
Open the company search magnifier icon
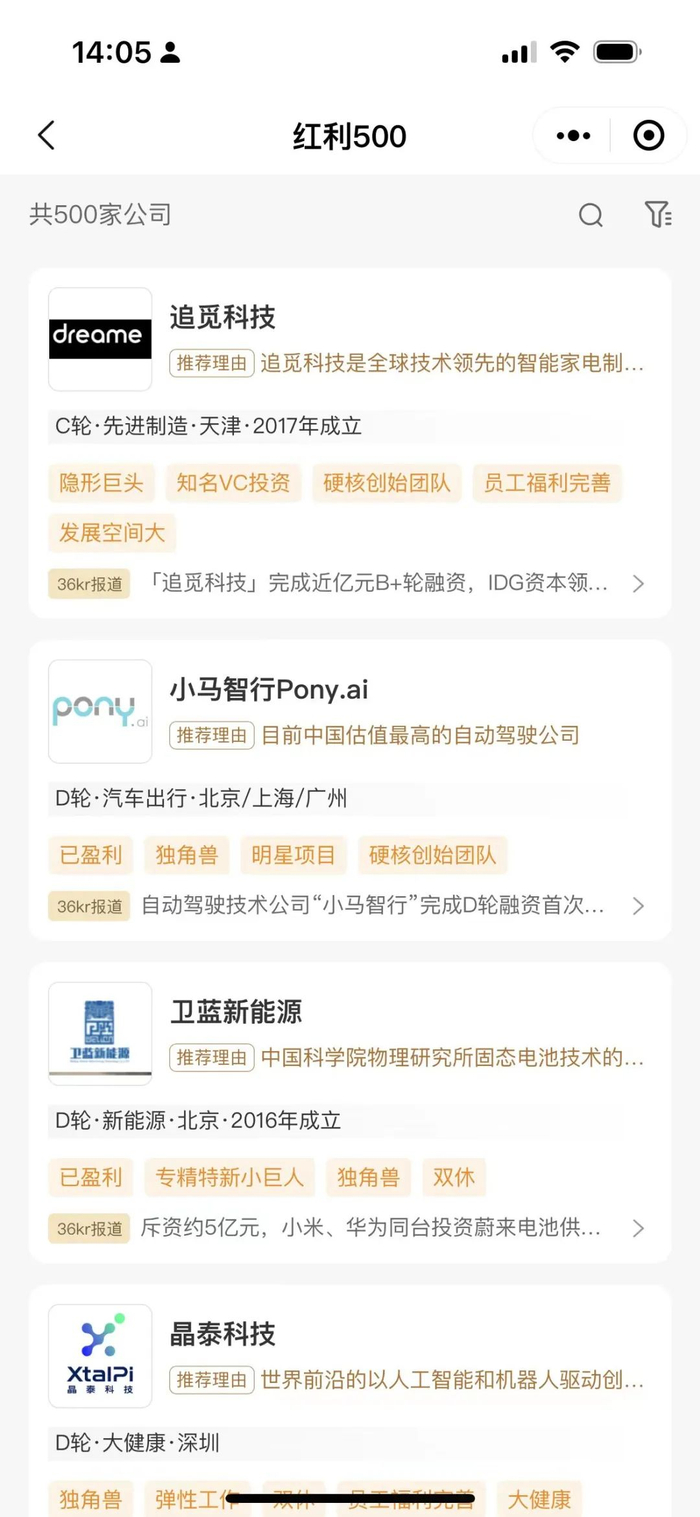[591, 215]
